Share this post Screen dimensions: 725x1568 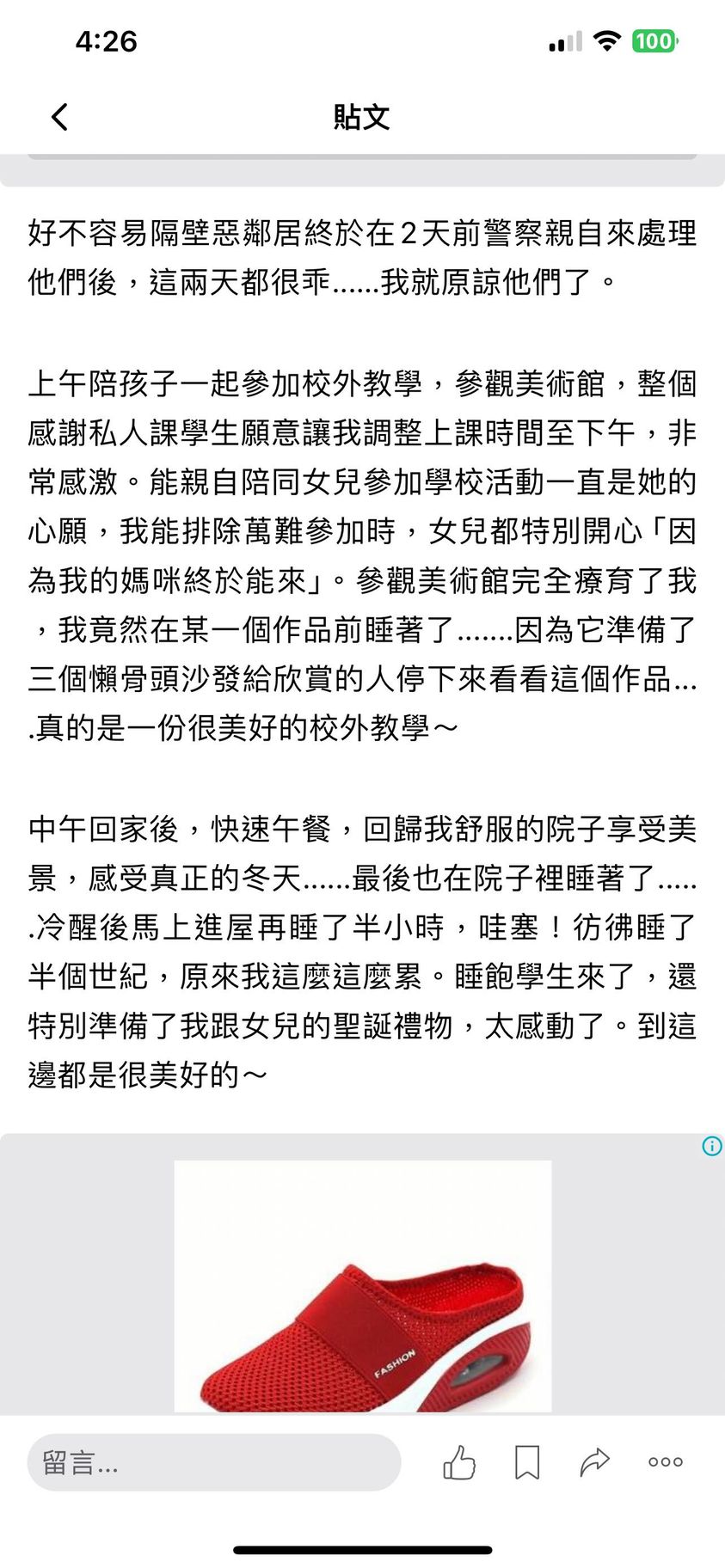point(594,1461)
